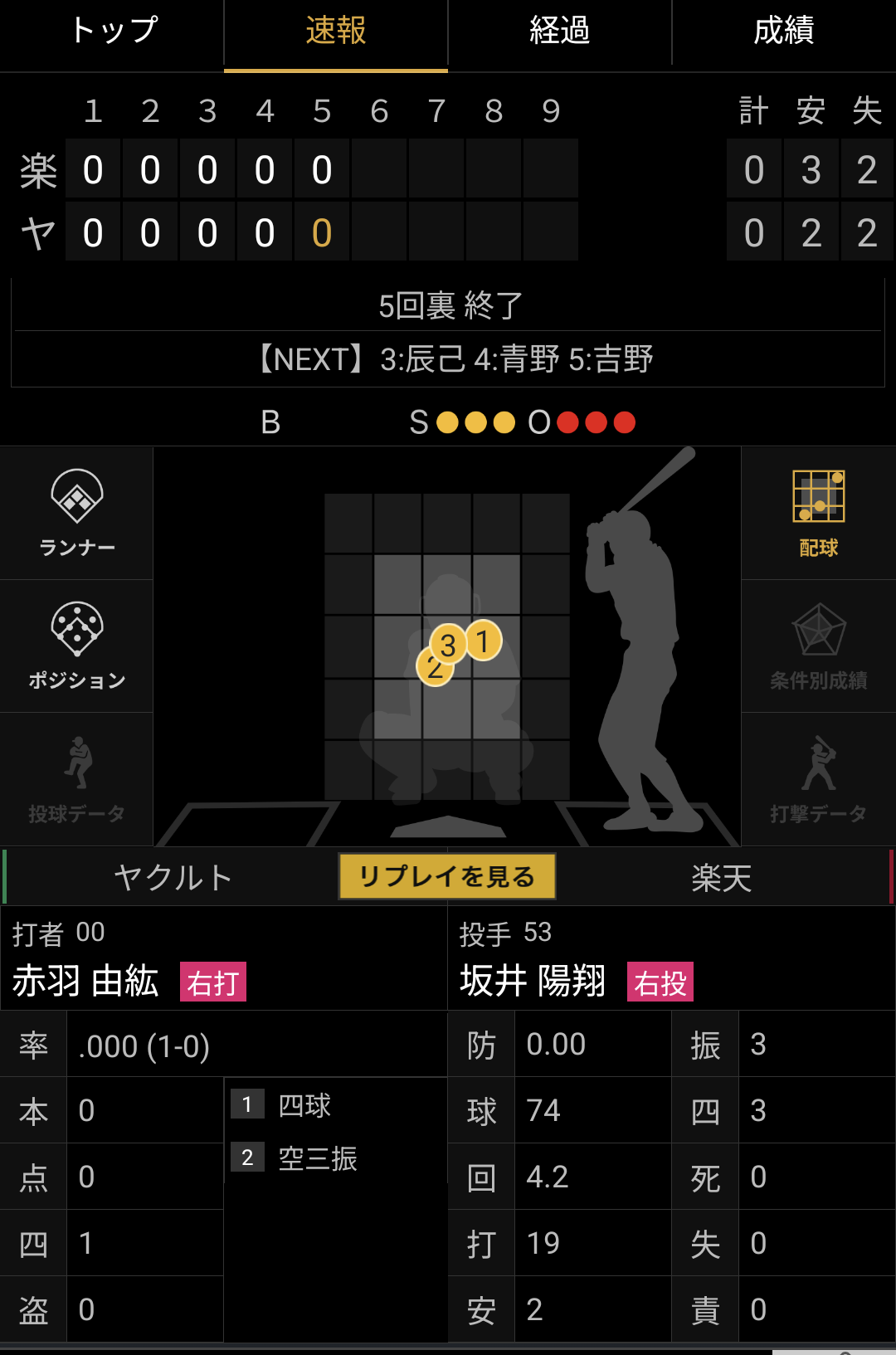Open pitcher 坂井 陽翔 profile
Screen dimensions: 896x1355
click(533, 981)
